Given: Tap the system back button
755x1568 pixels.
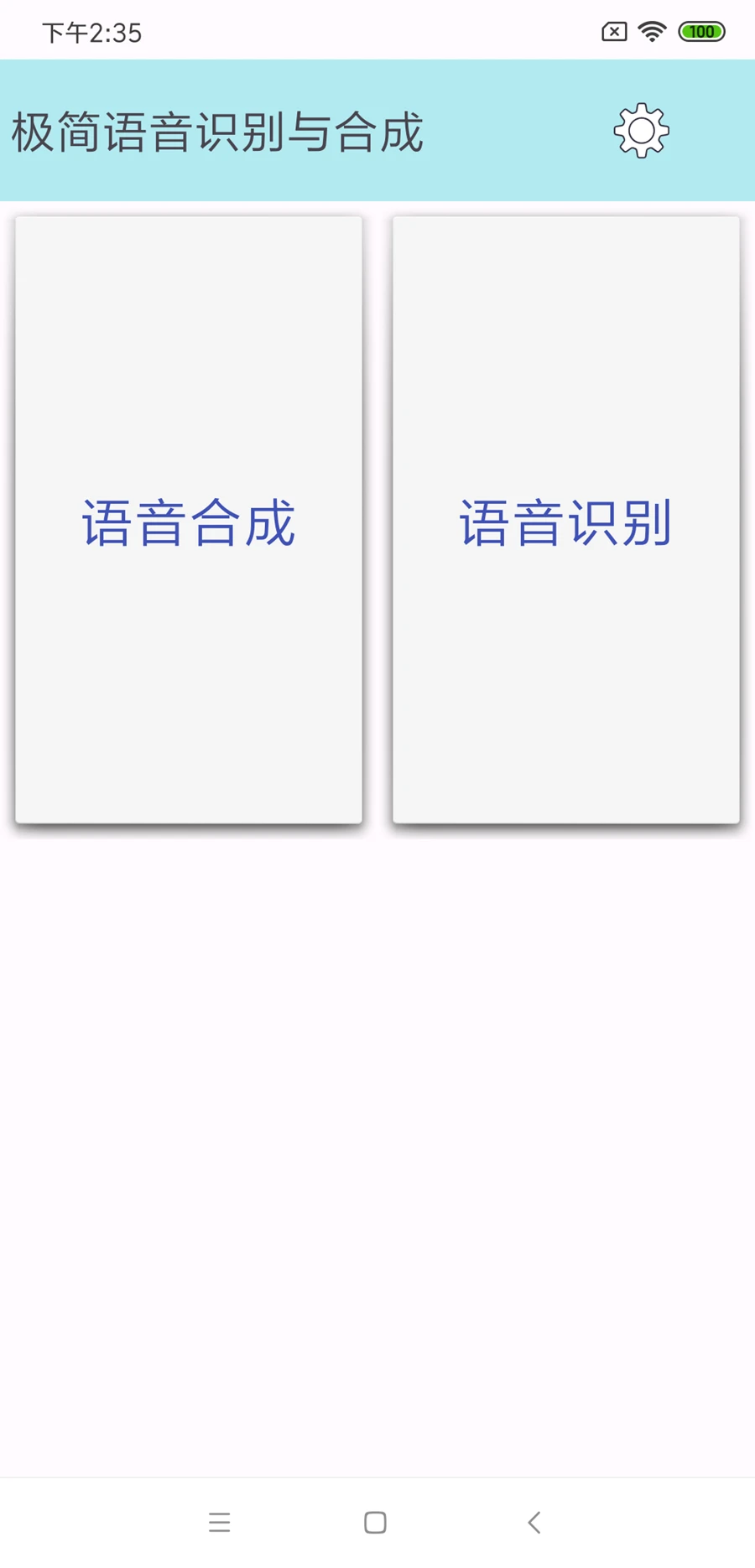Looking at the screenshot, I should (x=534, y=1522).
